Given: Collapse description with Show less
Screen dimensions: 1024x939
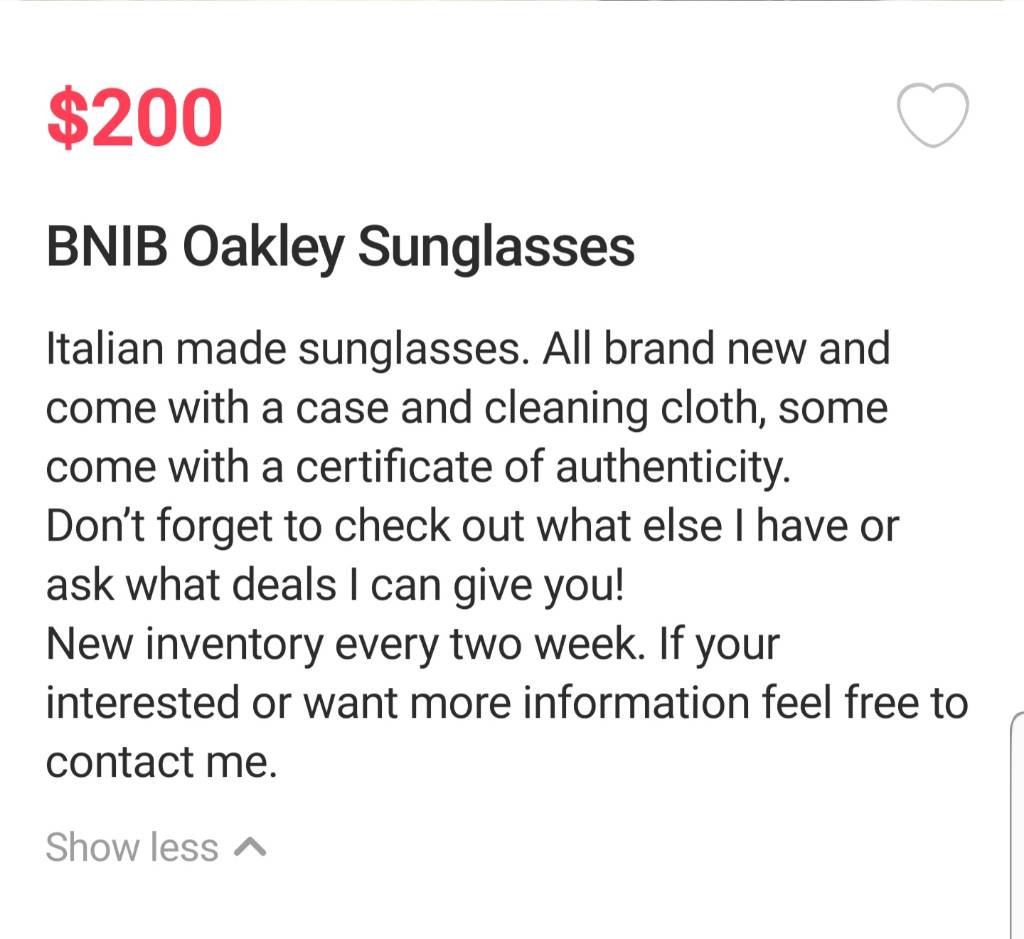Looking at the screenshot, I should coord(155,847).
